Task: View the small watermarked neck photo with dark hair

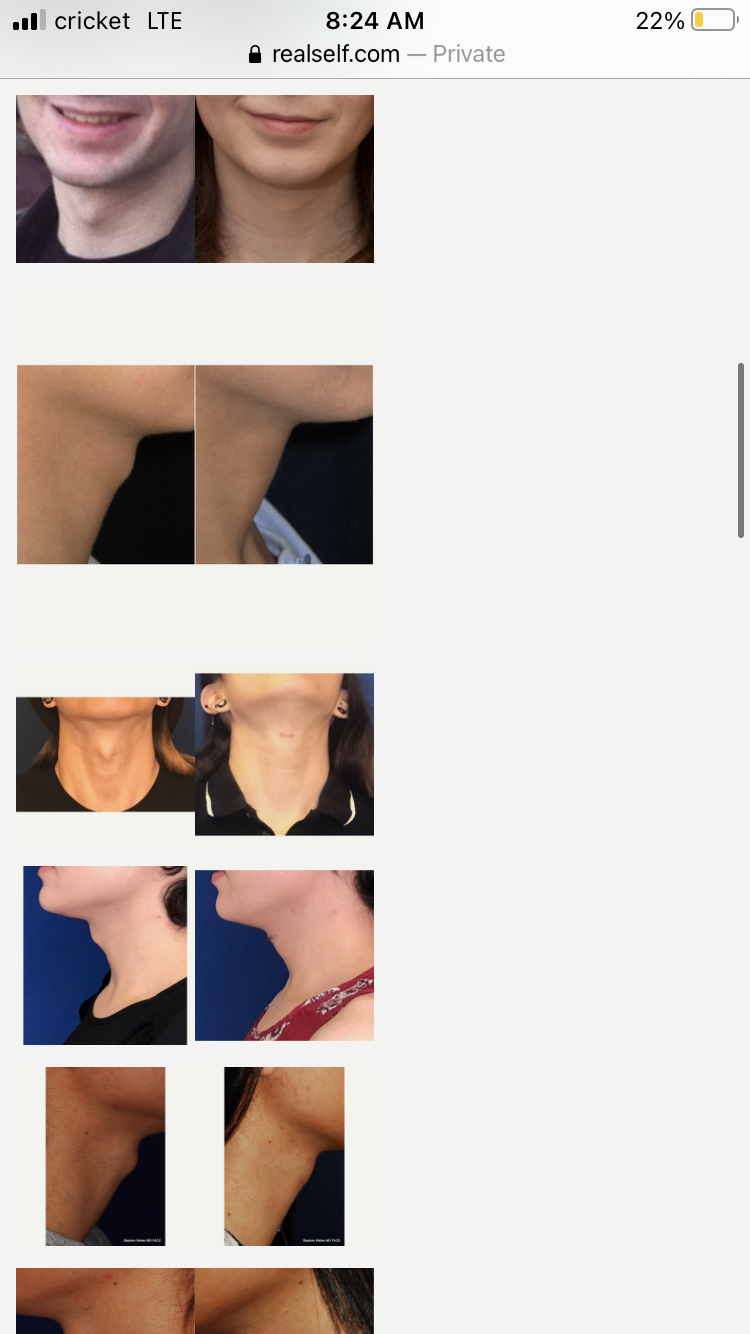Action: pos(284,1156)
